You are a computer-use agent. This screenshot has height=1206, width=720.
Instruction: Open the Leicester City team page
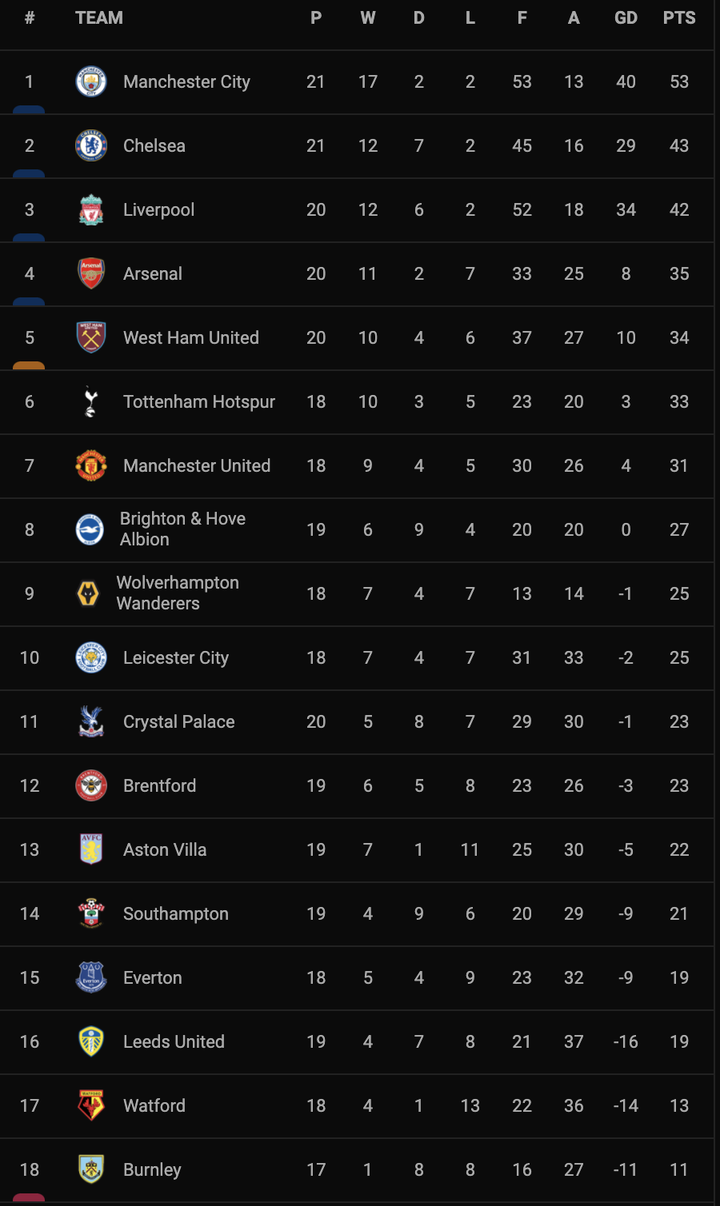(x=176, y=658)
